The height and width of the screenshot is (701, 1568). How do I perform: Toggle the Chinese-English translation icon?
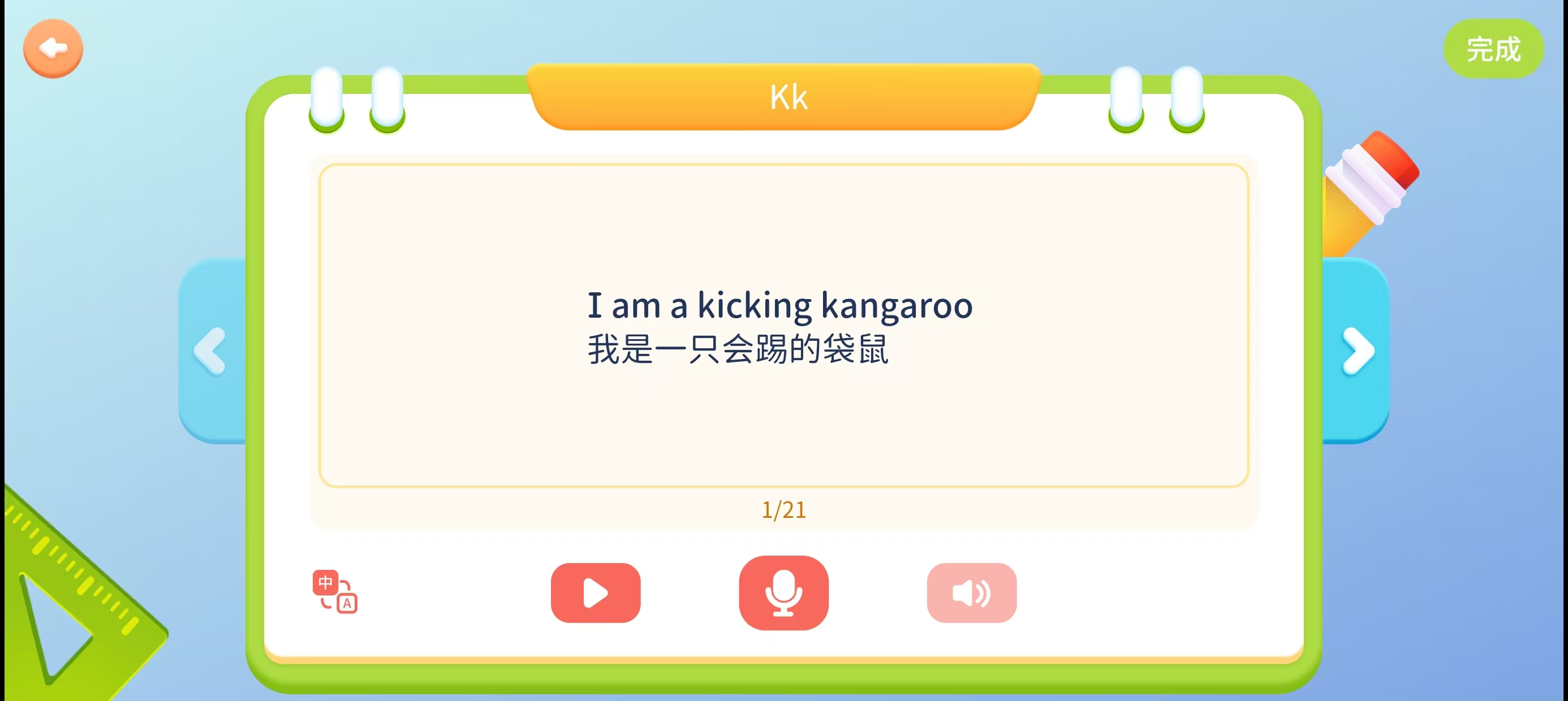(335, 591)
